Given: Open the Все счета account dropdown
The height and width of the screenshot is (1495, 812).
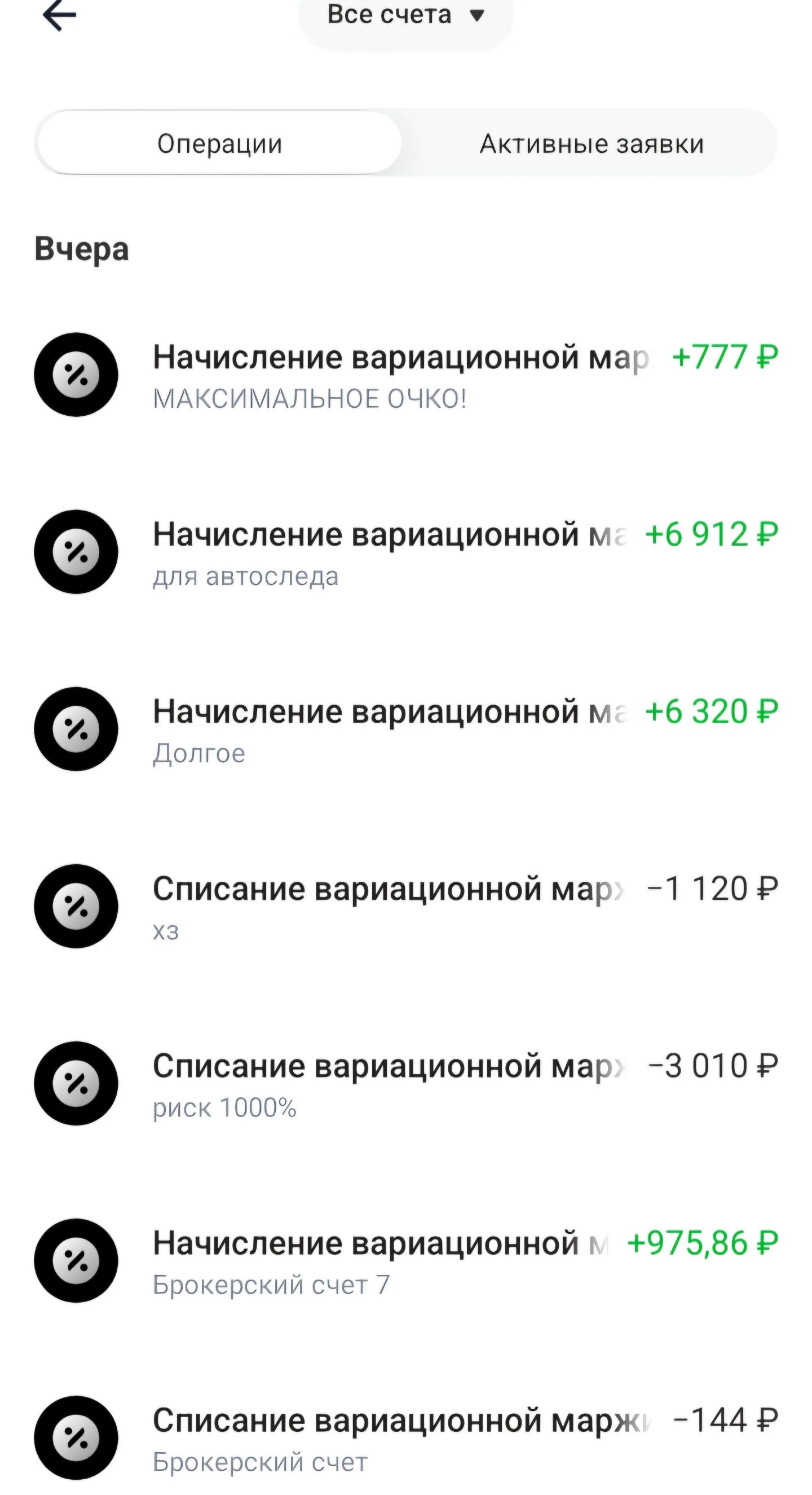Looking at the screenshot, I should [405, 17].
